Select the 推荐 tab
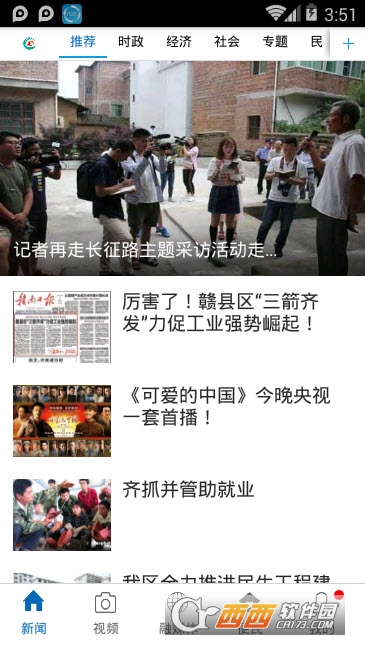The image size is (365, 645). coord(83,42)
